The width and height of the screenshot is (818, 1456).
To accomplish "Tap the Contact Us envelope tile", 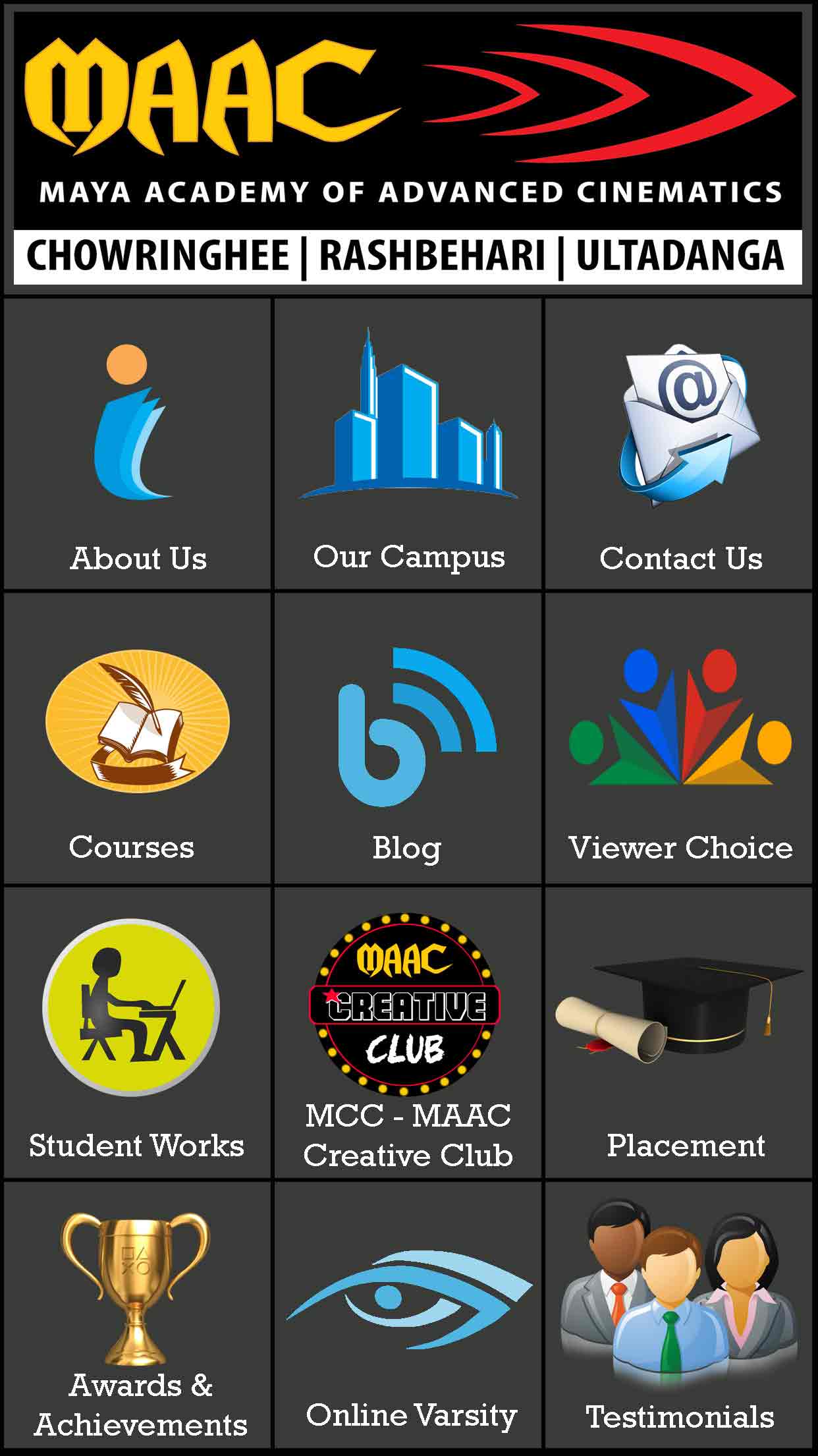I will point(678,443).
